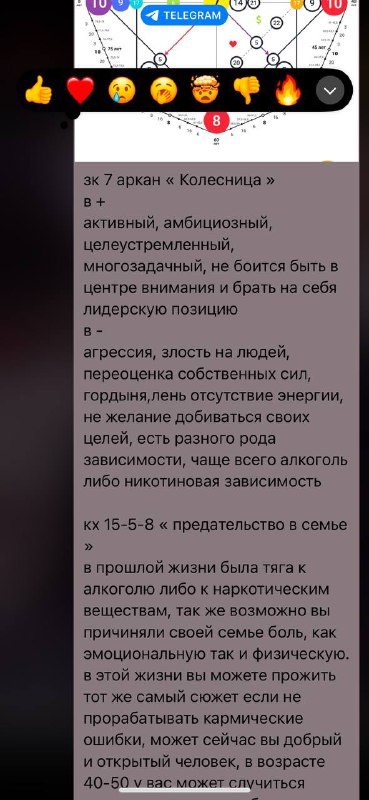369x800 pixels.
Task: React with the thumbs down emoji
Action: click(247, 91)
